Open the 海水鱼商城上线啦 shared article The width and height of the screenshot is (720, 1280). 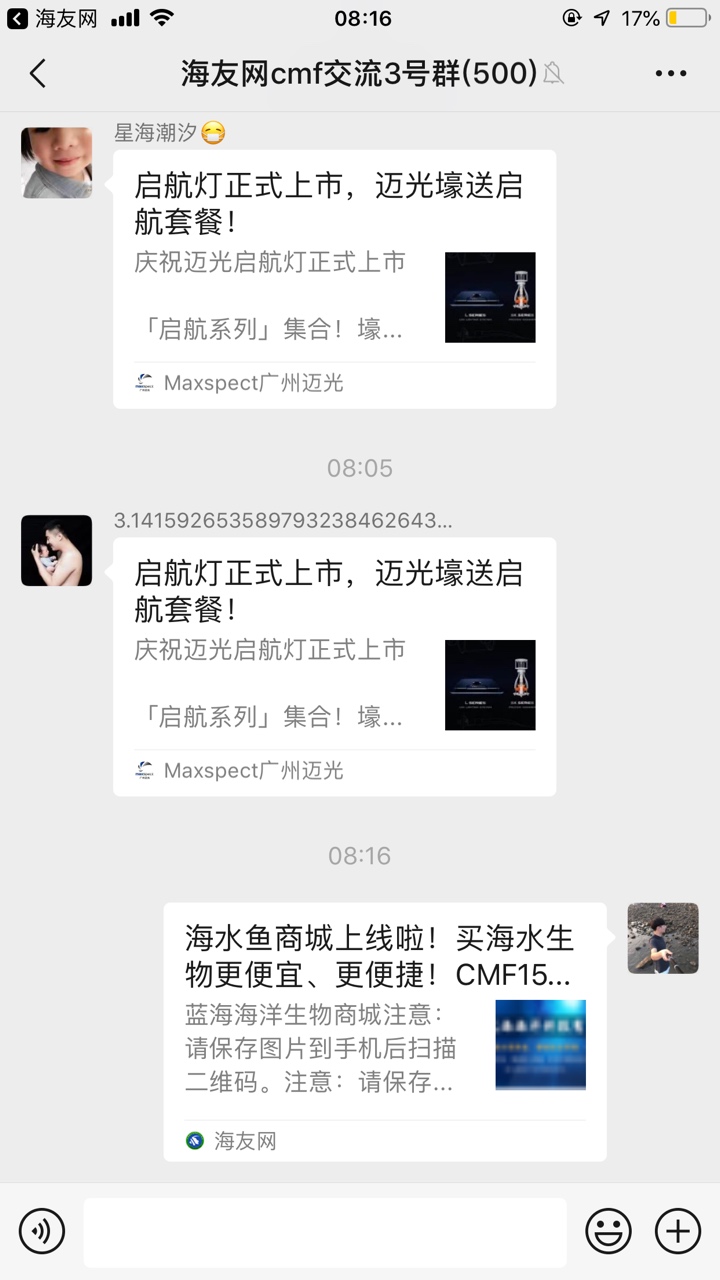(384, 1030)
